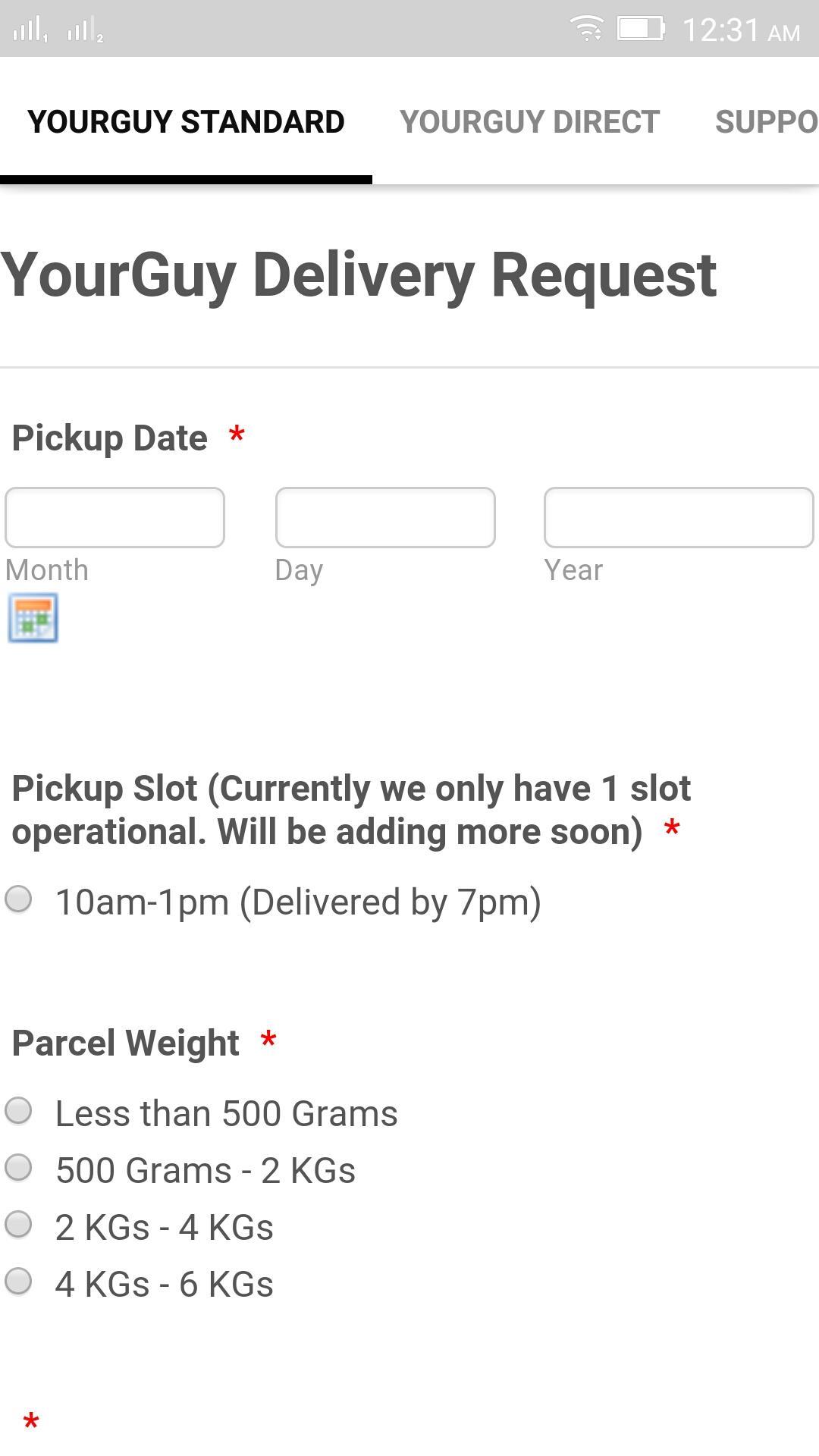Select 2 KGs - 4 KGs weight

pyautogui.click(x=18, y=1225)
